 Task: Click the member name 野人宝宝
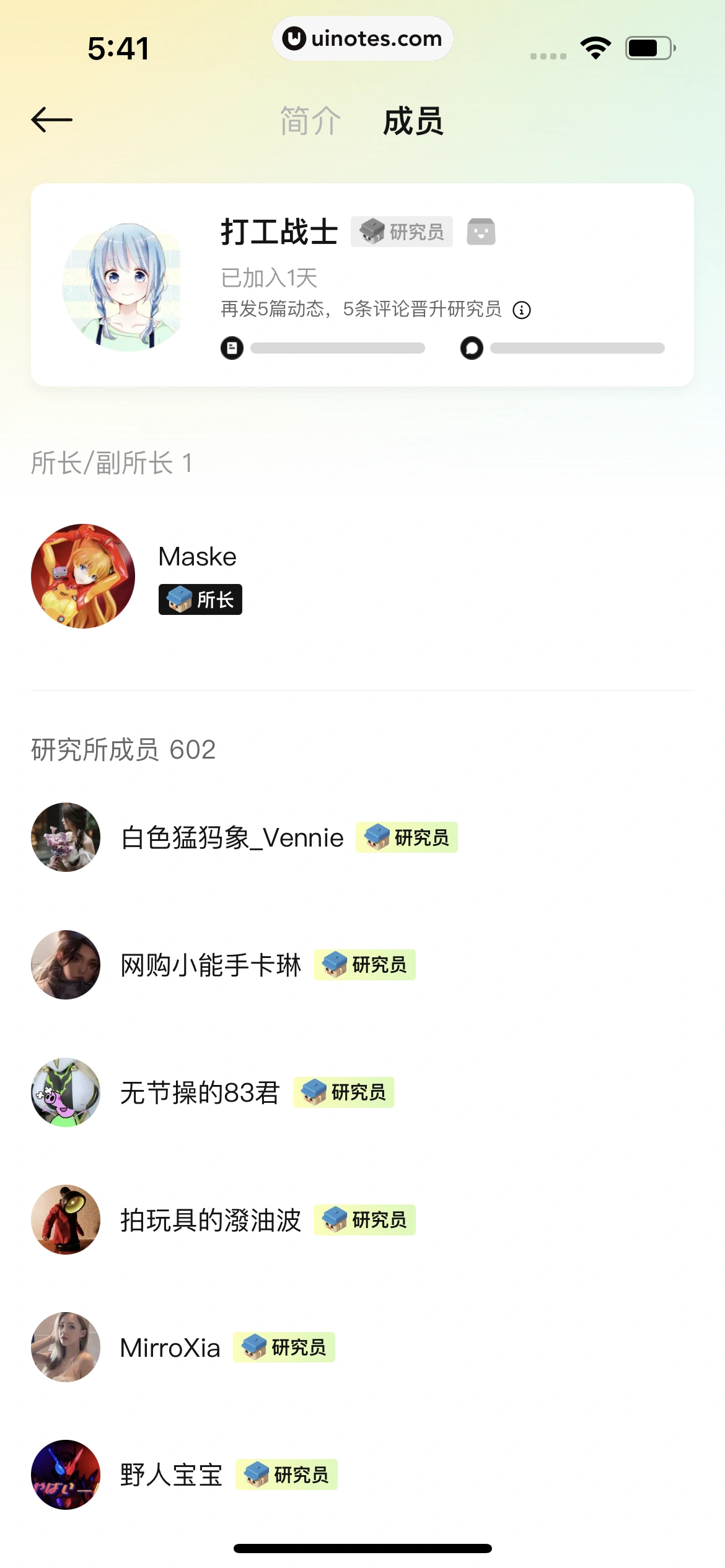[x=171, y=1474]
